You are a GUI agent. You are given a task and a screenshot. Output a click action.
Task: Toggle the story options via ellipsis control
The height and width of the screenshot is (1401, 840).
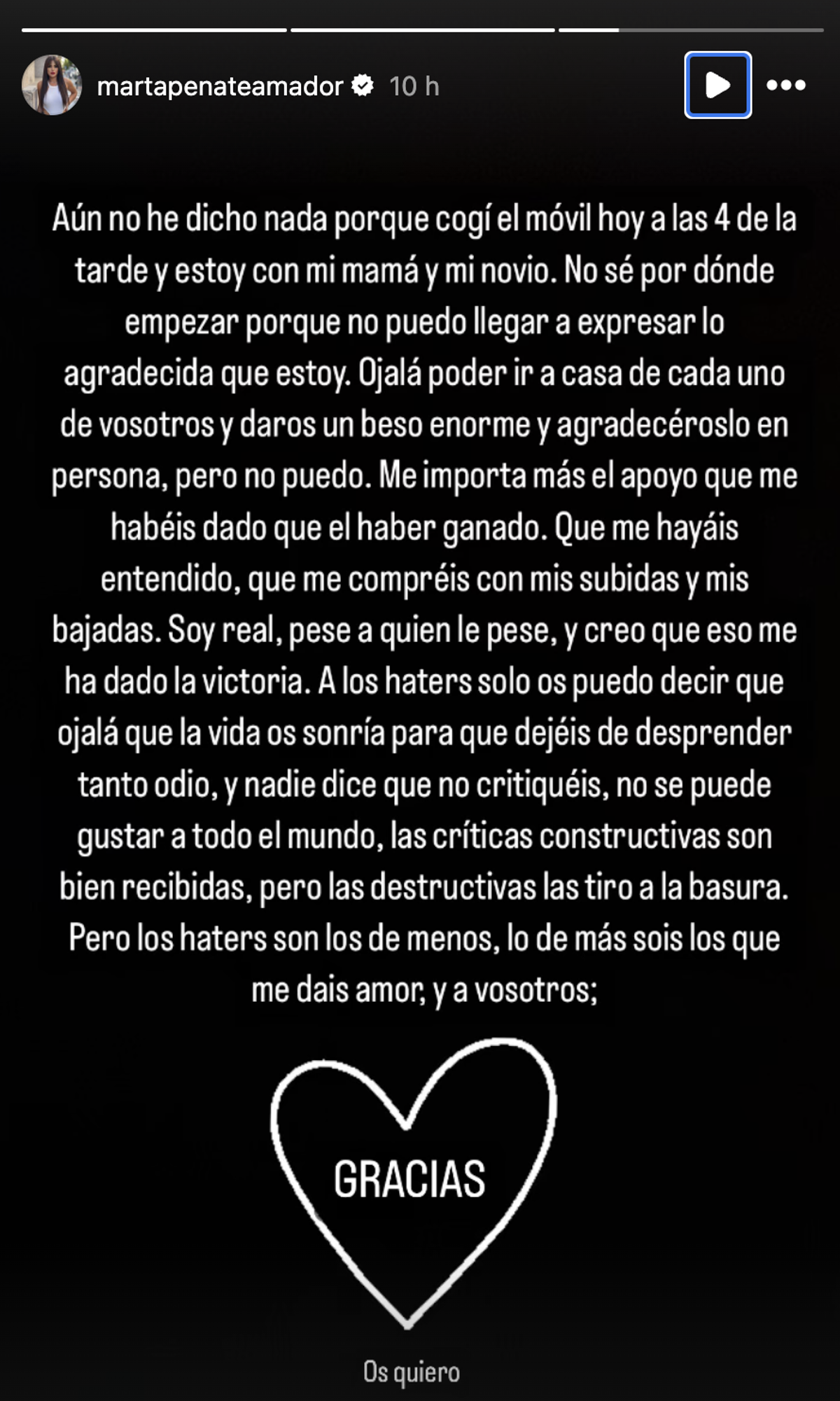[x=787, y=84]
